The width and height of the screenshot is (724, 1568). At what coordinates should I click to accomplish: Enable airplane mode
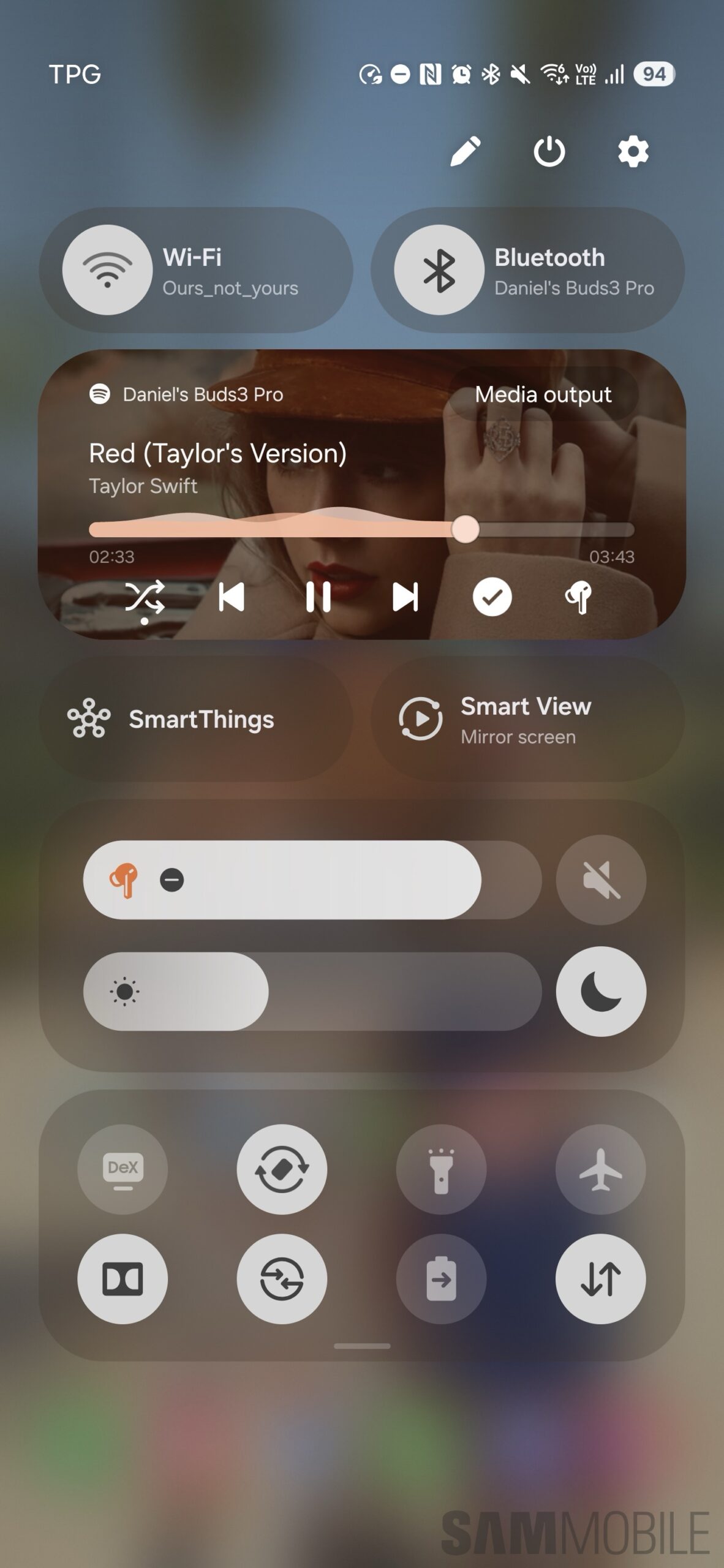point(600,1169)
